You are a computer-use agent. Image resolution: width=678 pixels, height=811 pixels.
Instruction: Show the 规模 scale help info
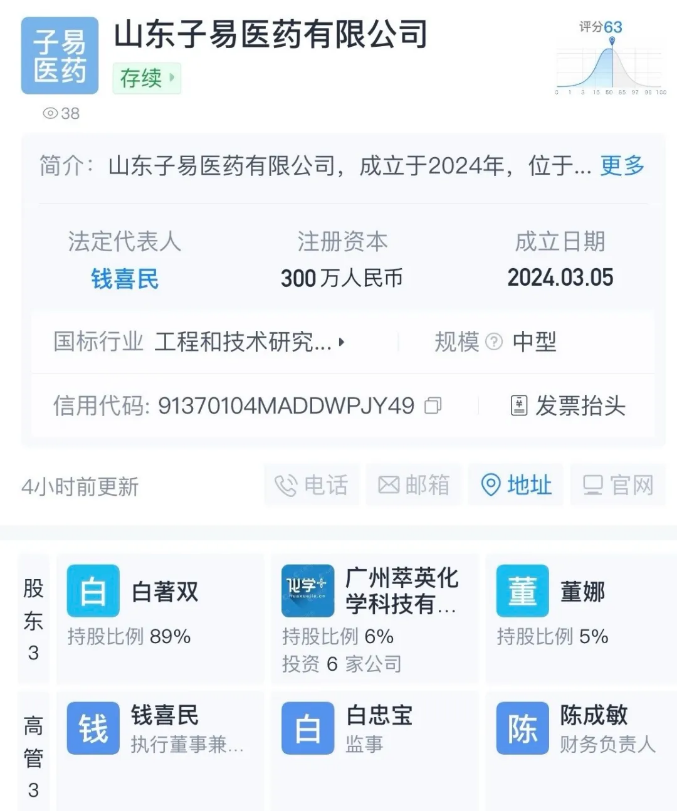click(x=494, y=342)
